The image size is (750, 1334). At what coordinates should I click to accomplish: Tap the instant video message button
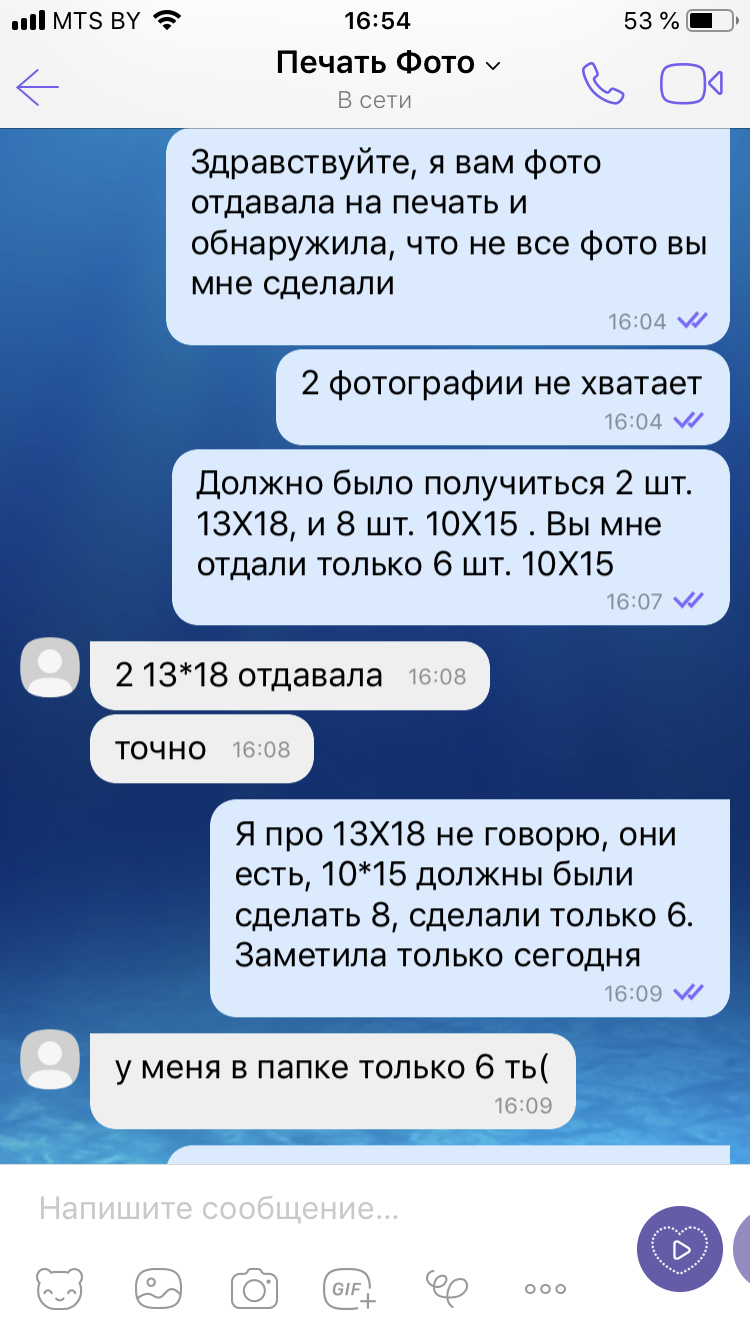(x=679, y=1249)
